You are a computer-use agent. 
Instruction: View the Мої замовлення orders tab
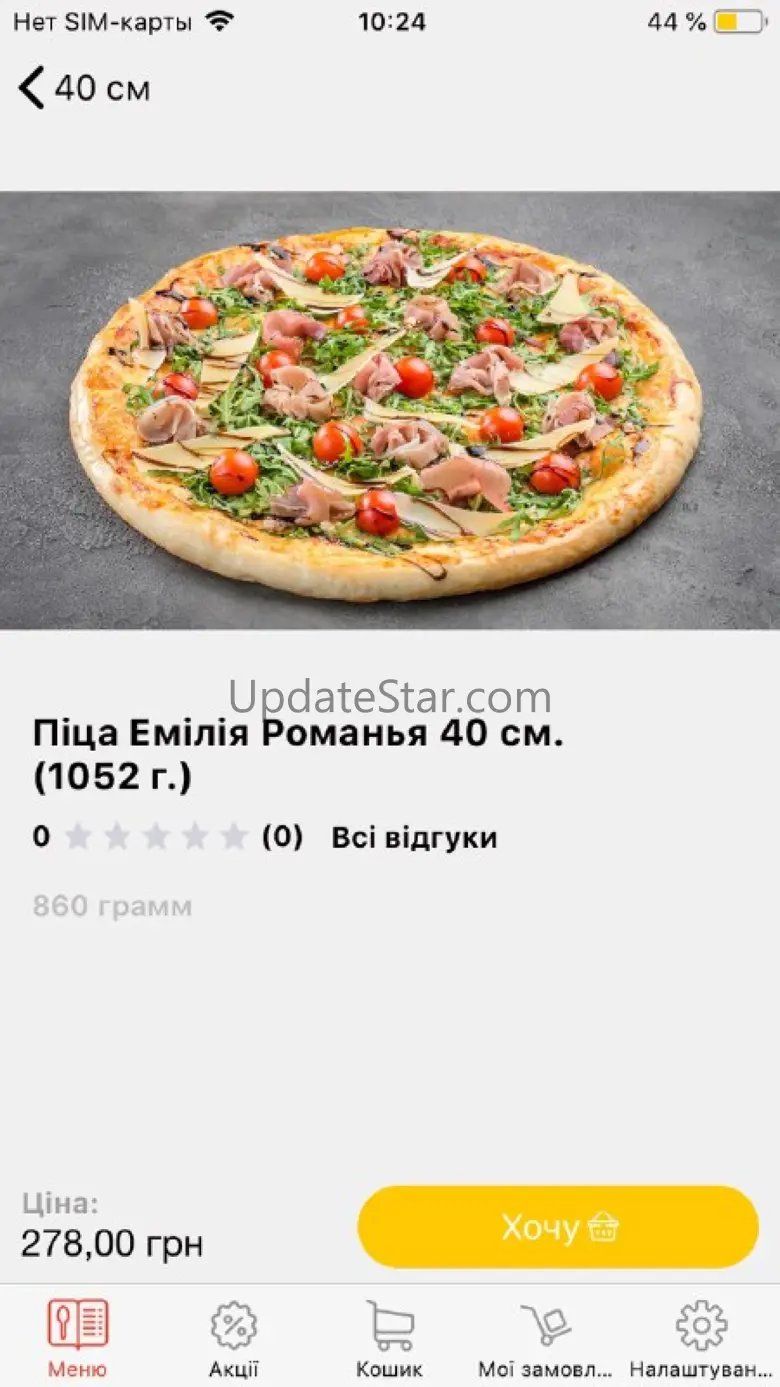545,1337
